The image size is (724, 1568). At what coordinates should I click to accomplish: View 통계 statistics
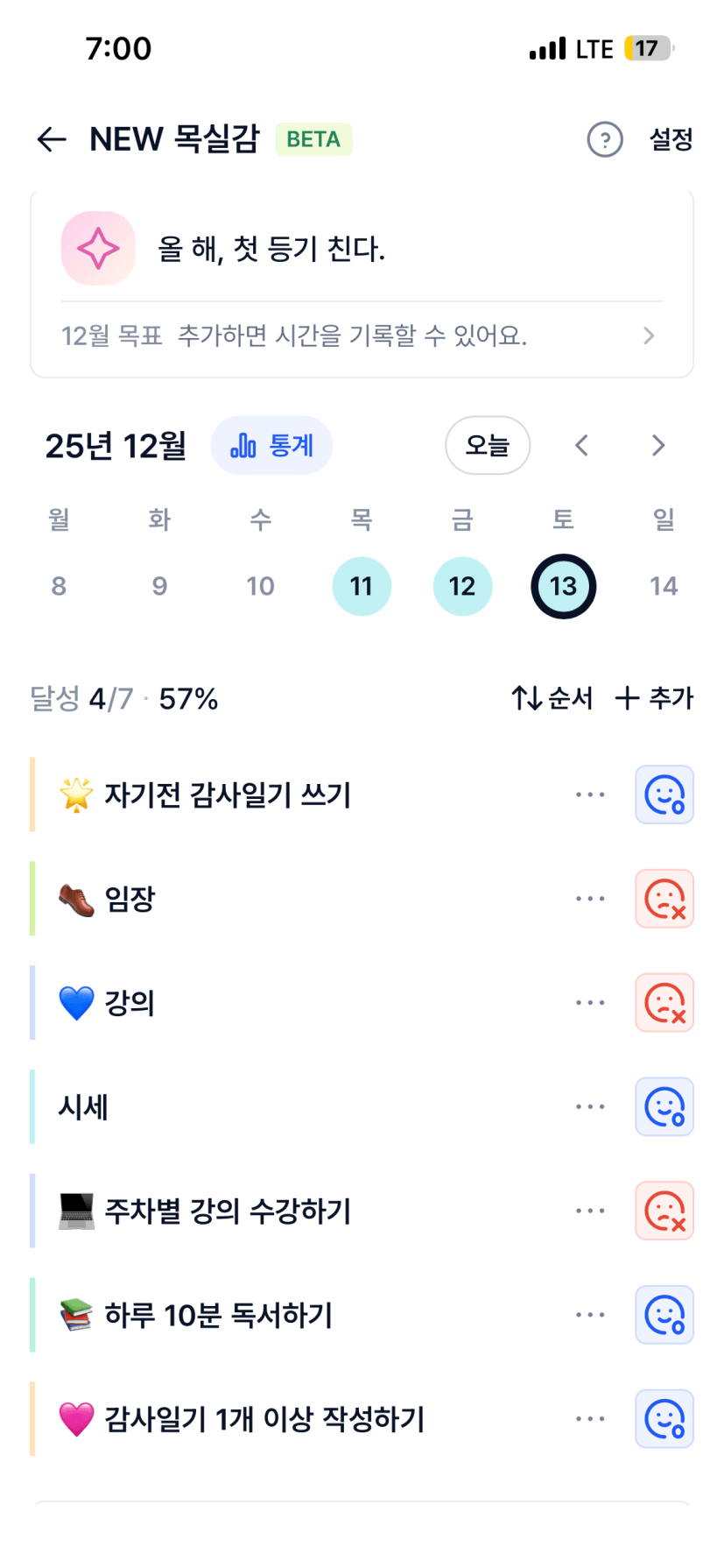click(271, 446)
